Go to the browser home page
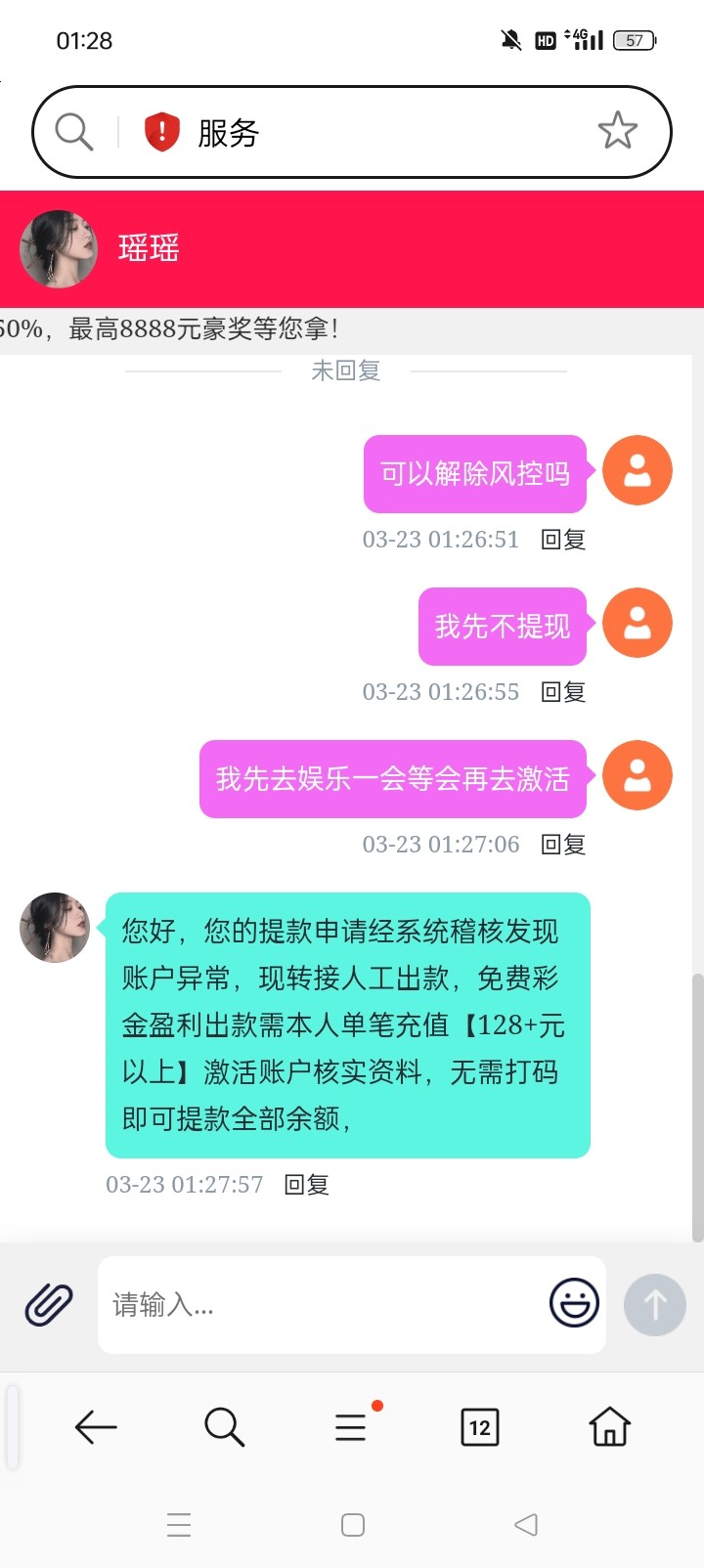 [609, 1427]
